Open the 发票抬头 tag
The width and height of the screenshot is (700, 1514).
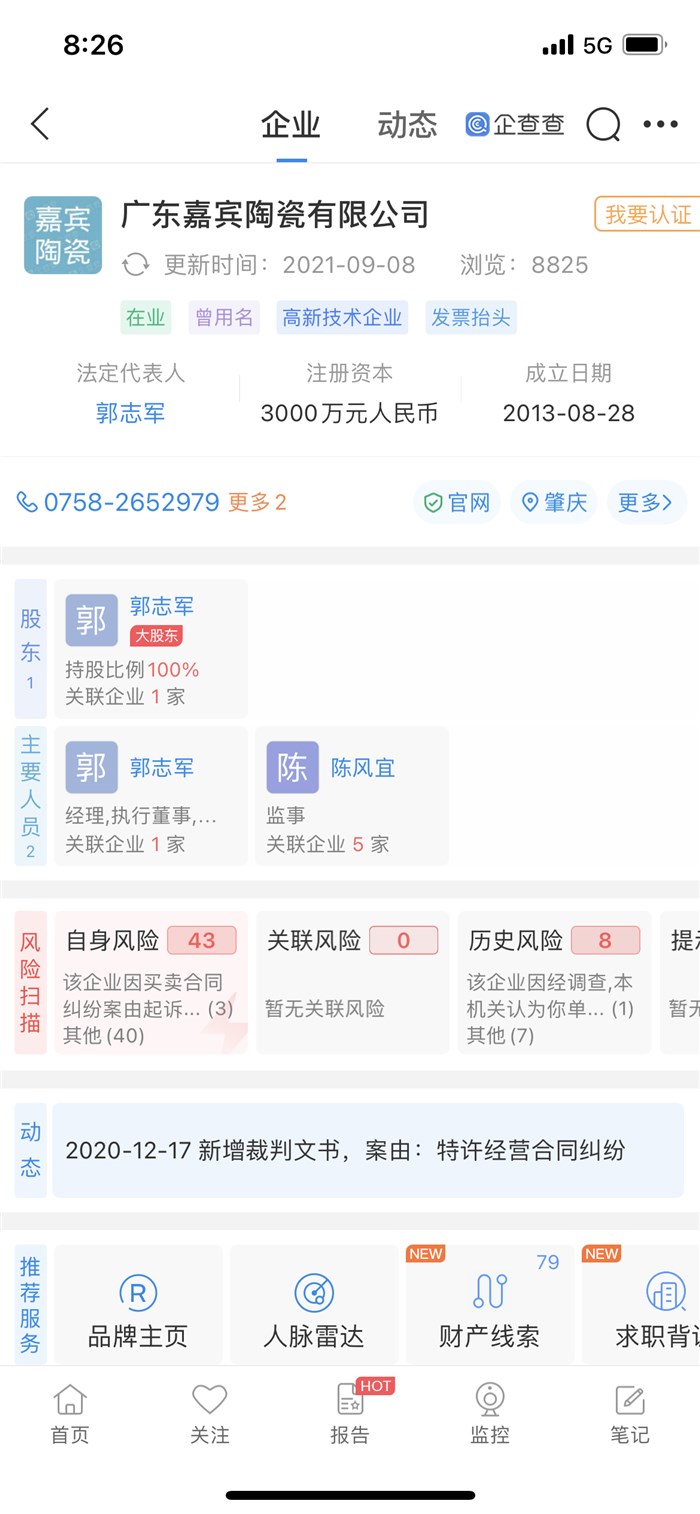pyautogui.click(x=470, y=318)
